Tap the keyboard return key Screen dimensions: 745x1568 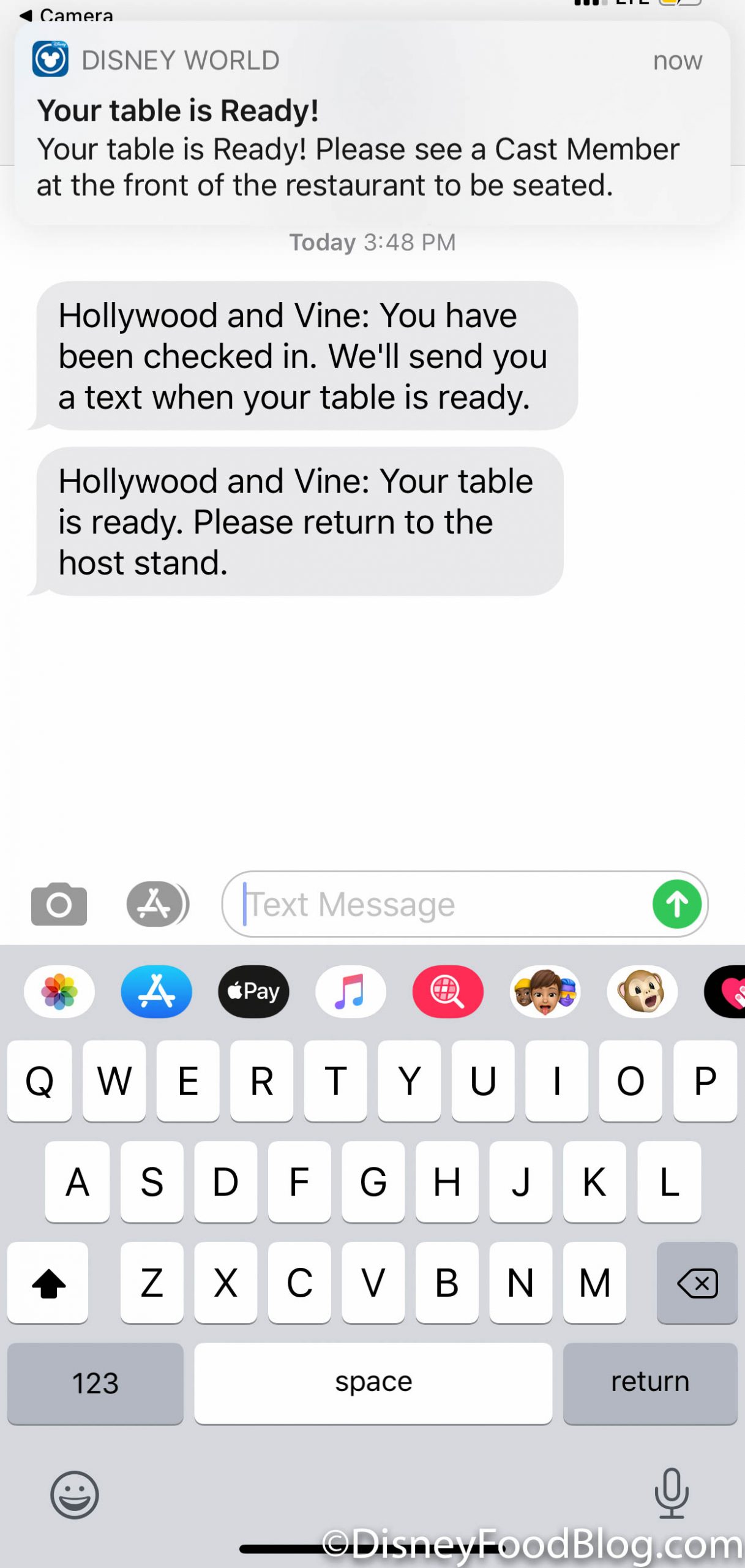pyautogui.click(x=650, y=1383)
